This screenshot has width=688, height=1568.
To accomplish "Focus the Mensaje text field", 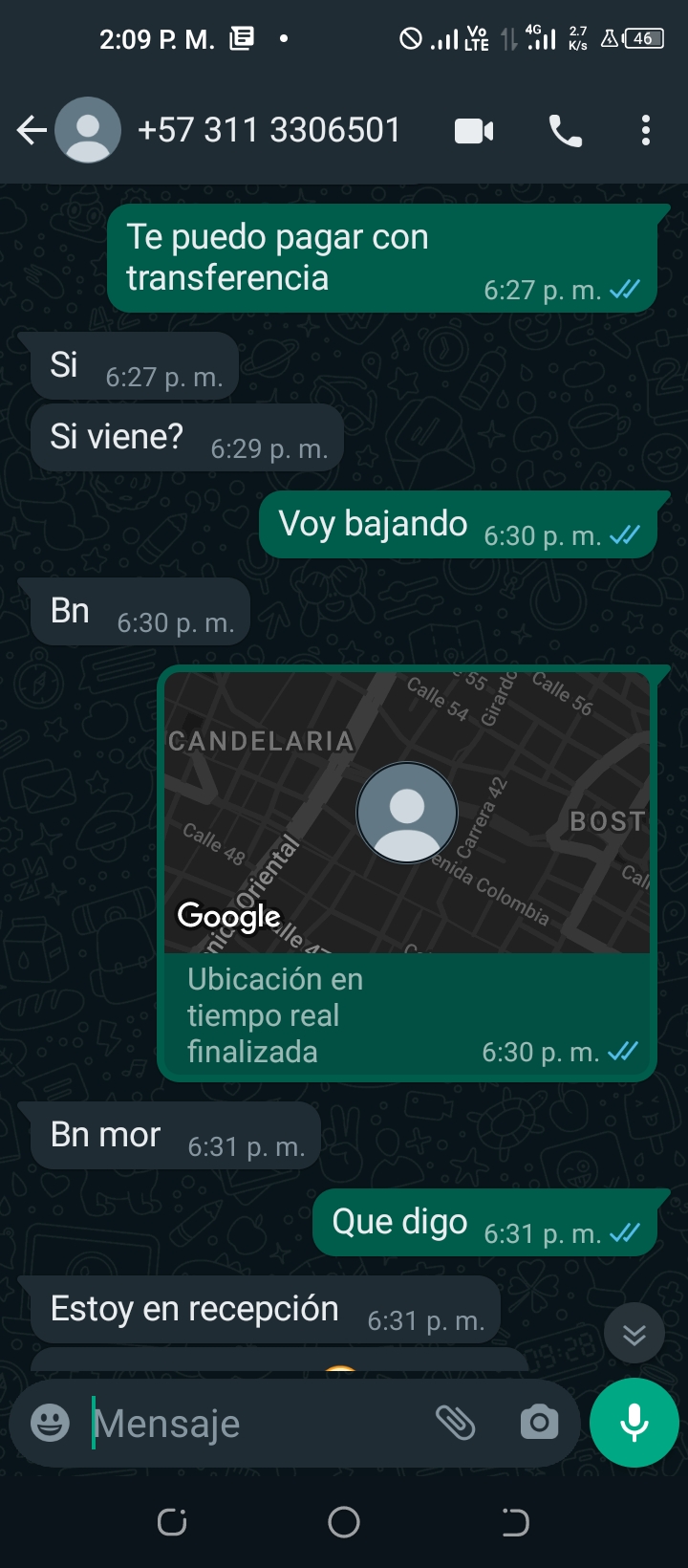I will tap(253, 1424).
